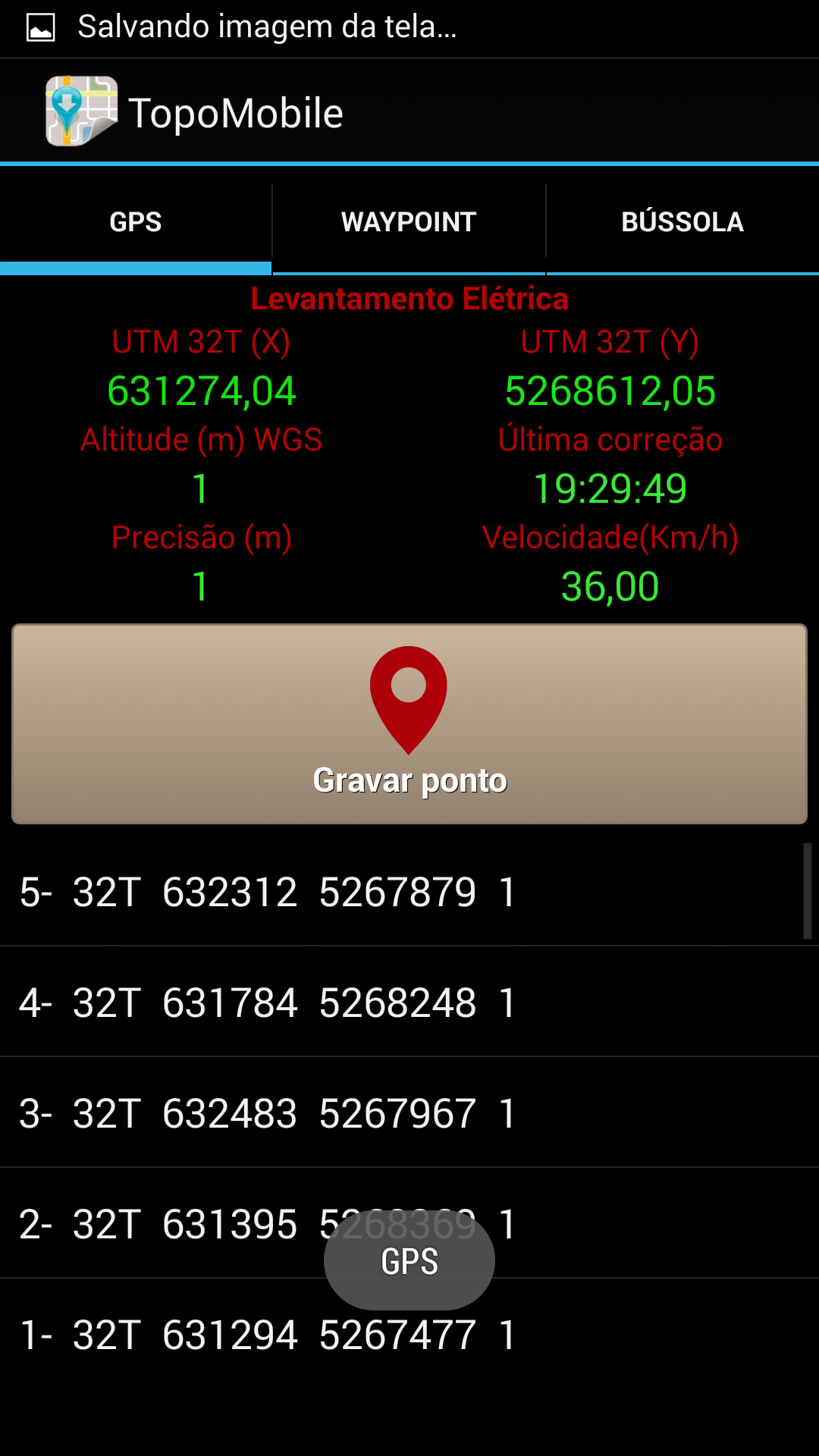The width and height of the screenshot is (819, 1456).
Task: Select recorded point 2- 32T 631395
Action: click(190, 1224)
